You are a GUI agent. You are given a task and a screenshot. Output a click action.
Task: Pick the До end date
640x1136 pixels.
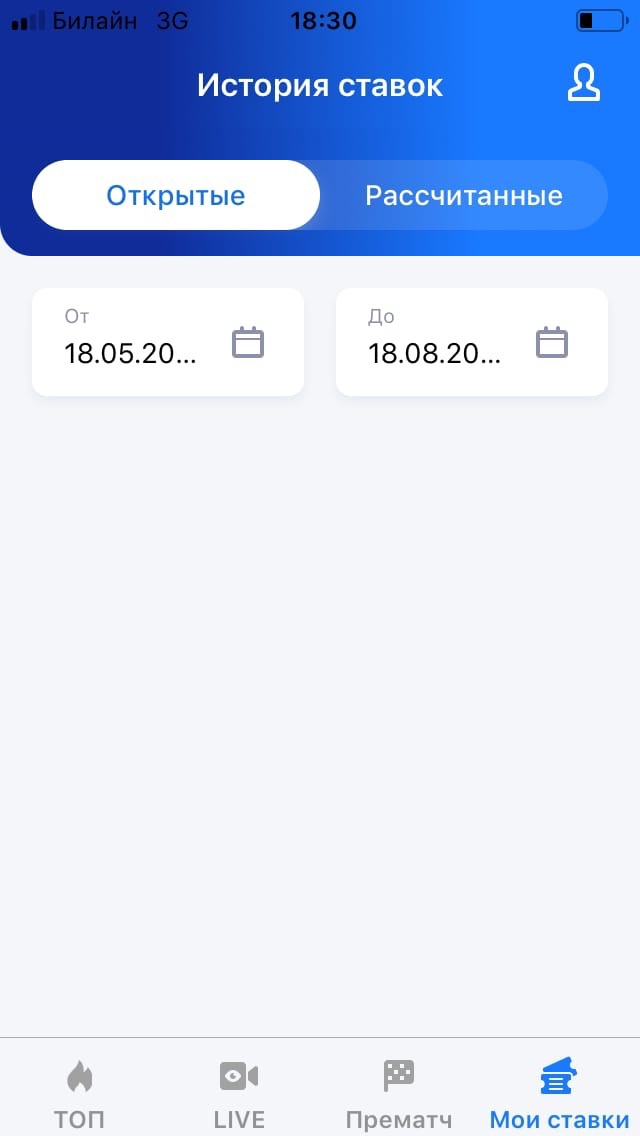tap(472, 342)
